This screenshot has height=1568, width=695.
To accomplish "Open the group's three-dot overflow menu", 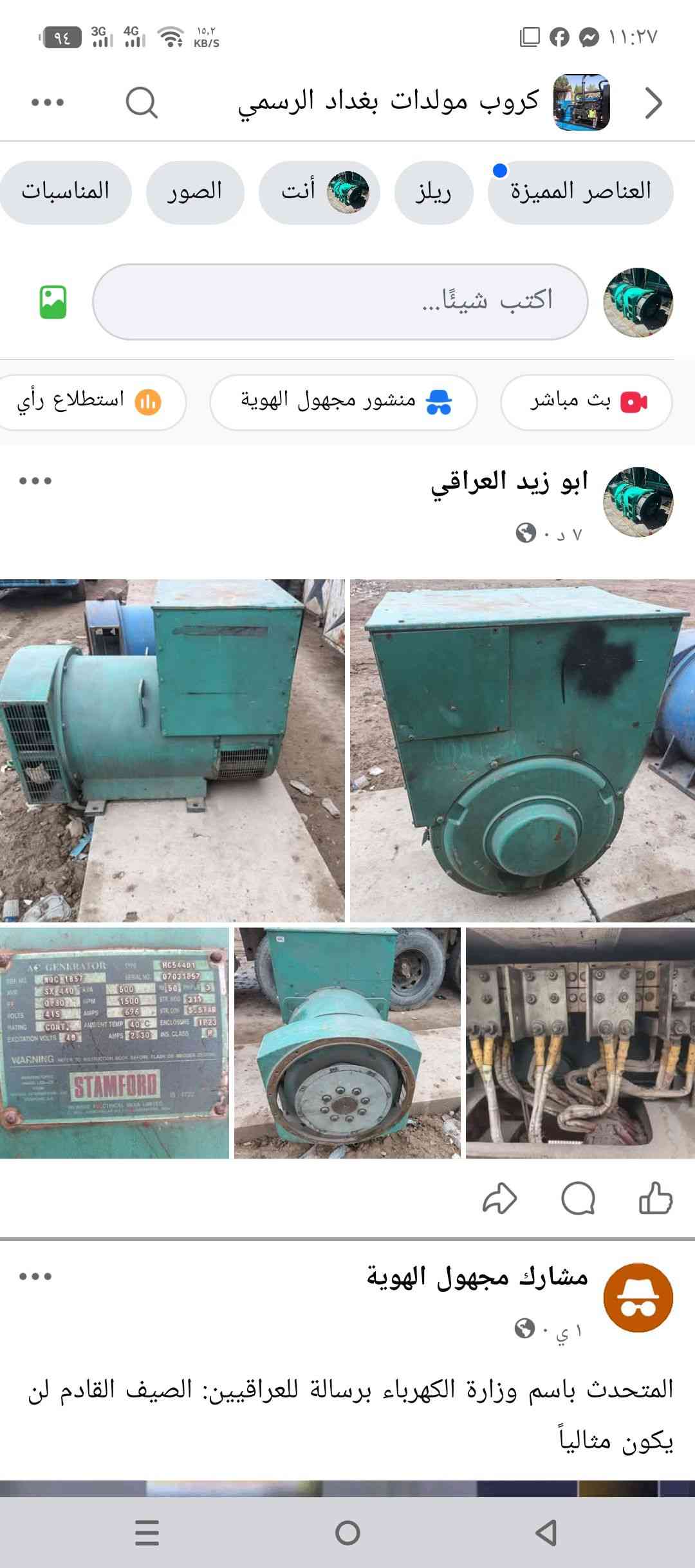I will [48, 102].
